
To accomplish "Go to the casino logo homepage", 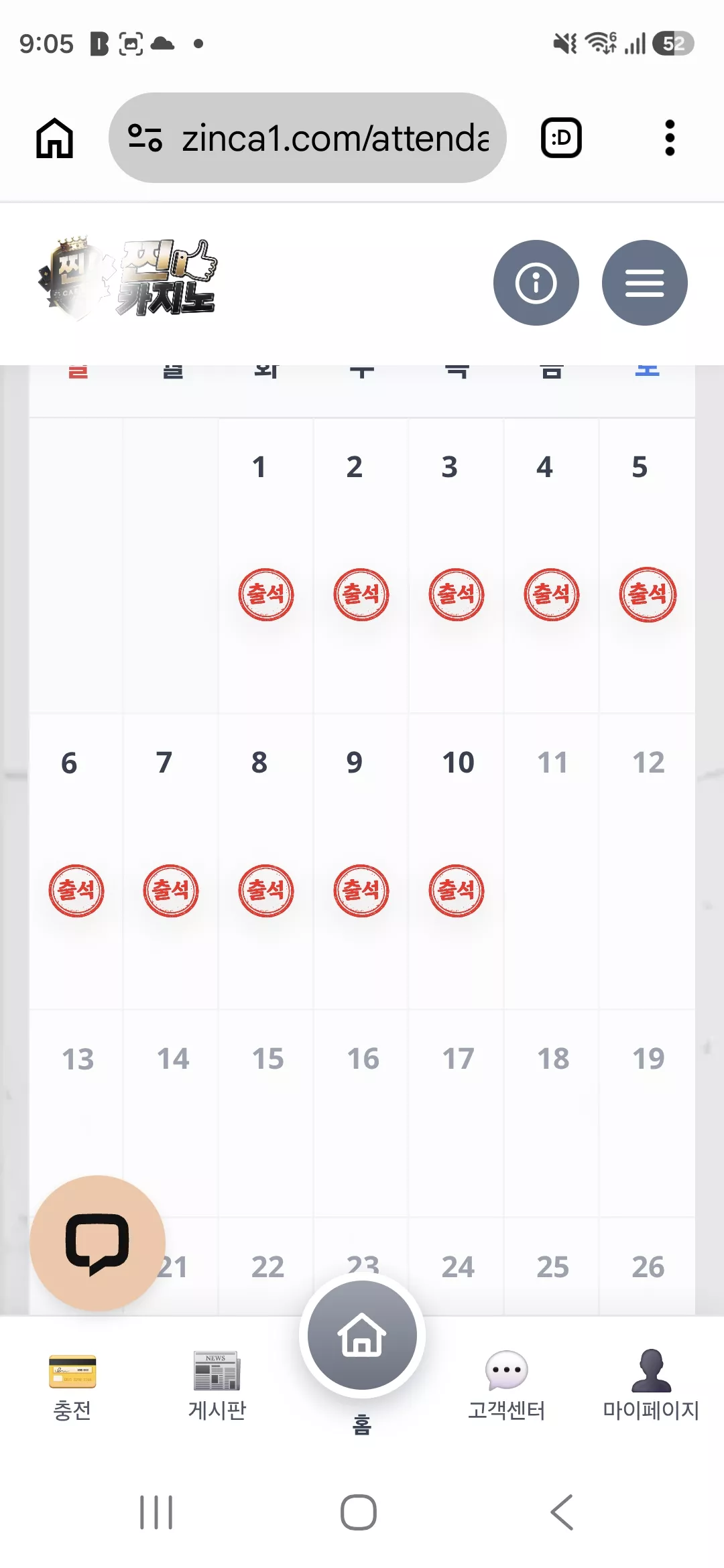I will (x=127, y=278).
